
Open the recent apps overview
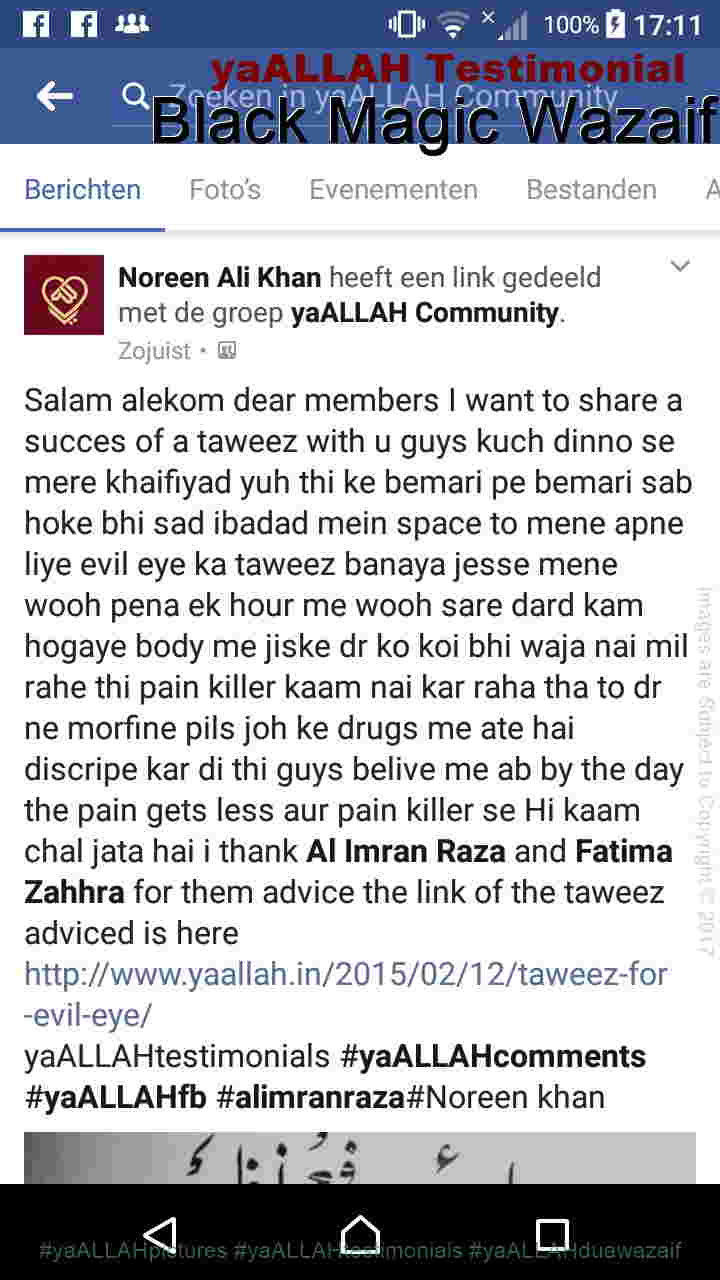point(552,1234)
